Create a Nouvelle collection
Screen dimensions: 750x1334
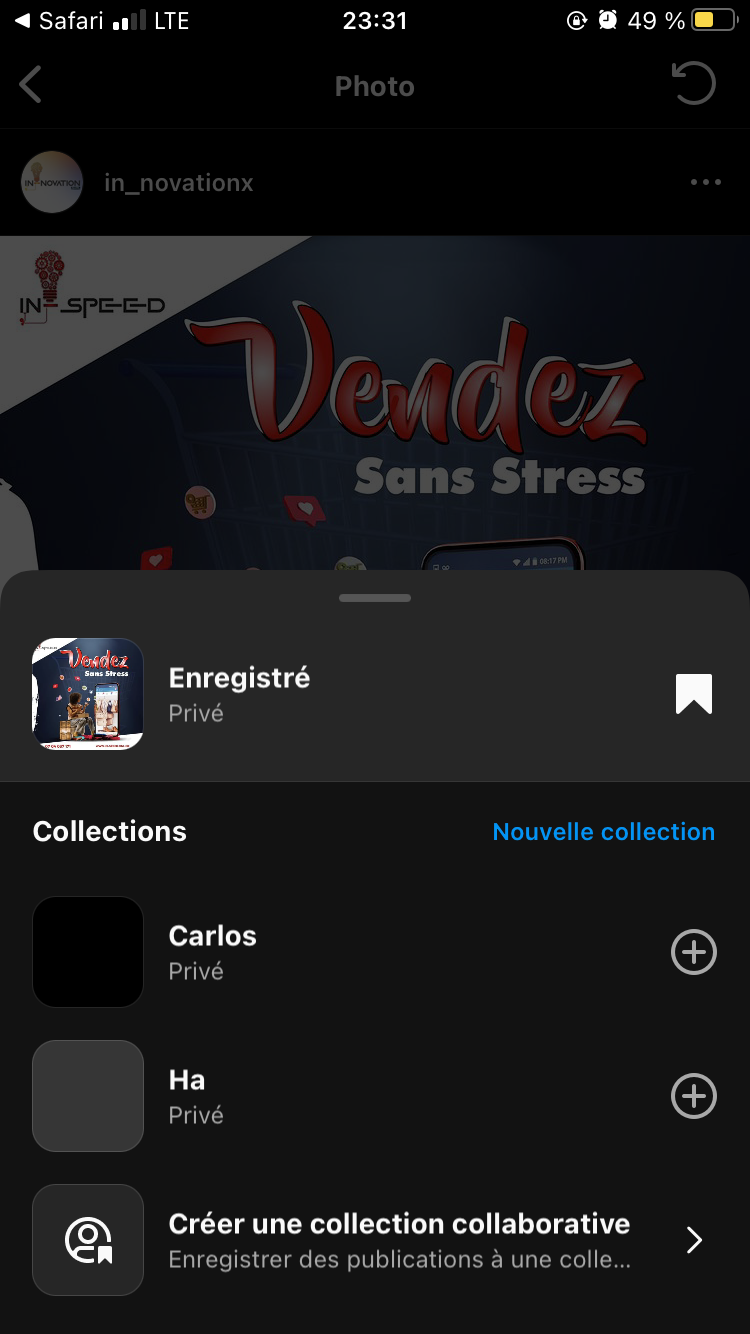coord(603,832)
